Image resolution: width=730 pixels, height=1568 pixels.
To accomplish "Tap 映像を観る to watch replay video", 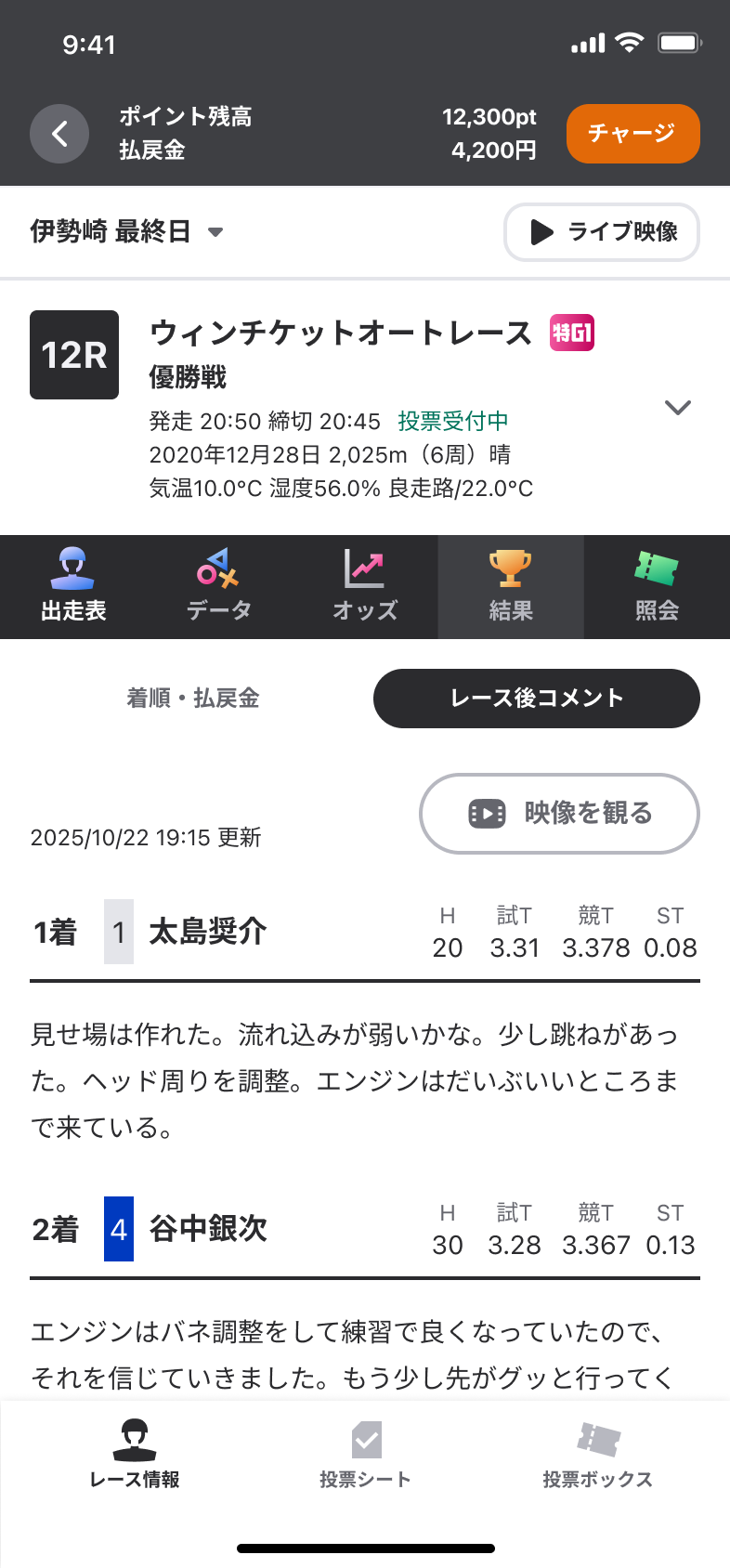I will pyautogui.click(x=558, y=814).
